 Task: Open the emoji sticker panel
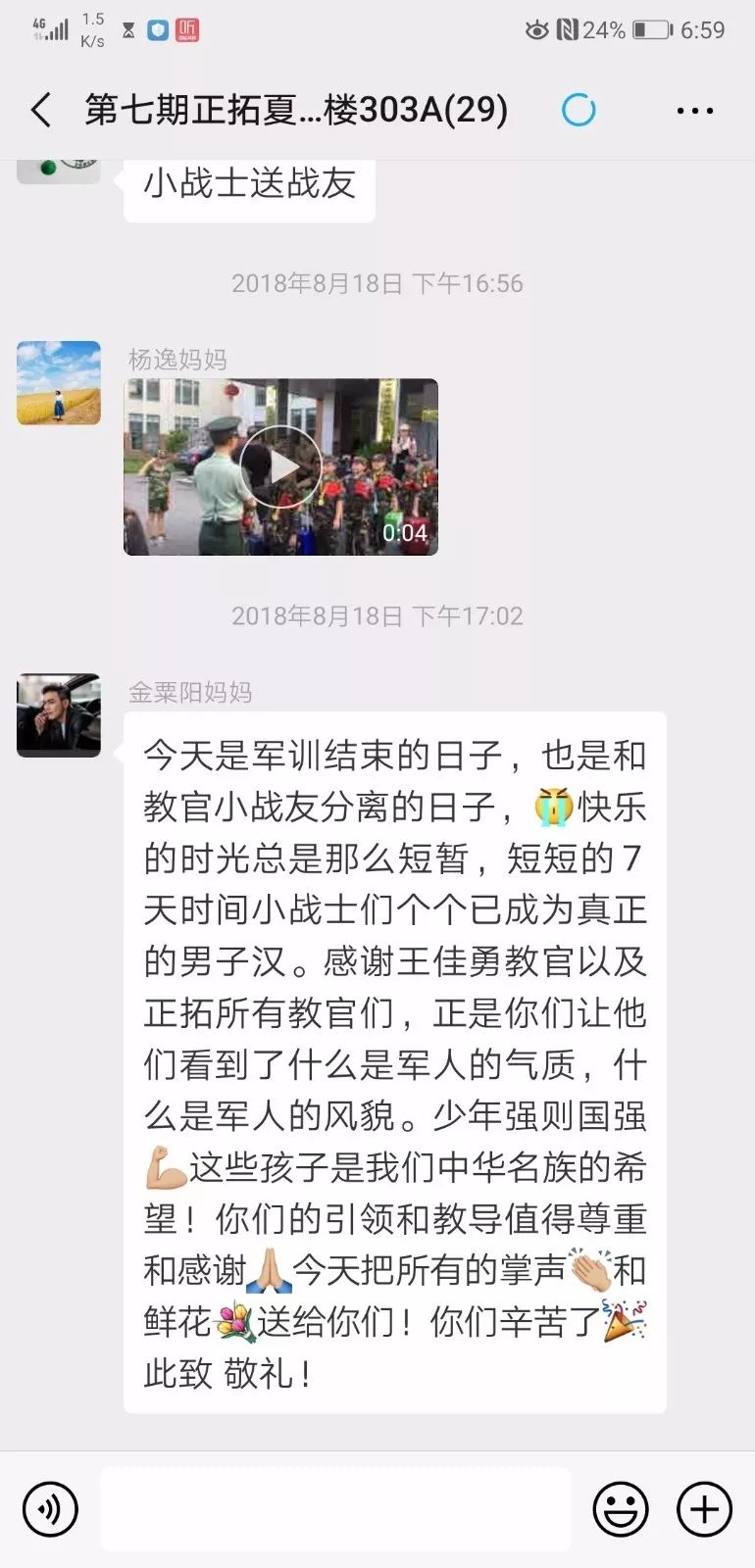pos(621,1509)
